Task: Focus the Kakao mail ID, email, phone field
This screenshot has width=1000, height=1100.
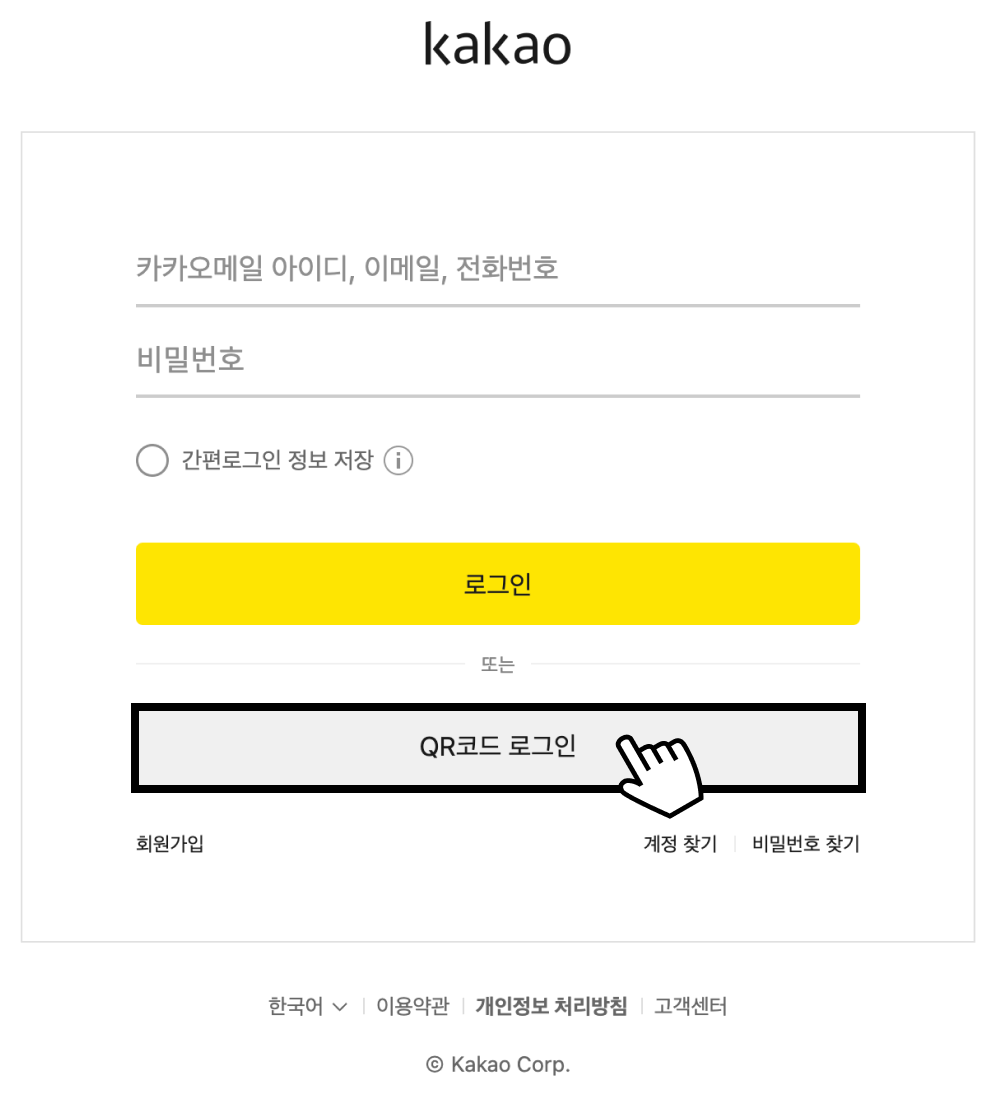Action: pos(497,269)
